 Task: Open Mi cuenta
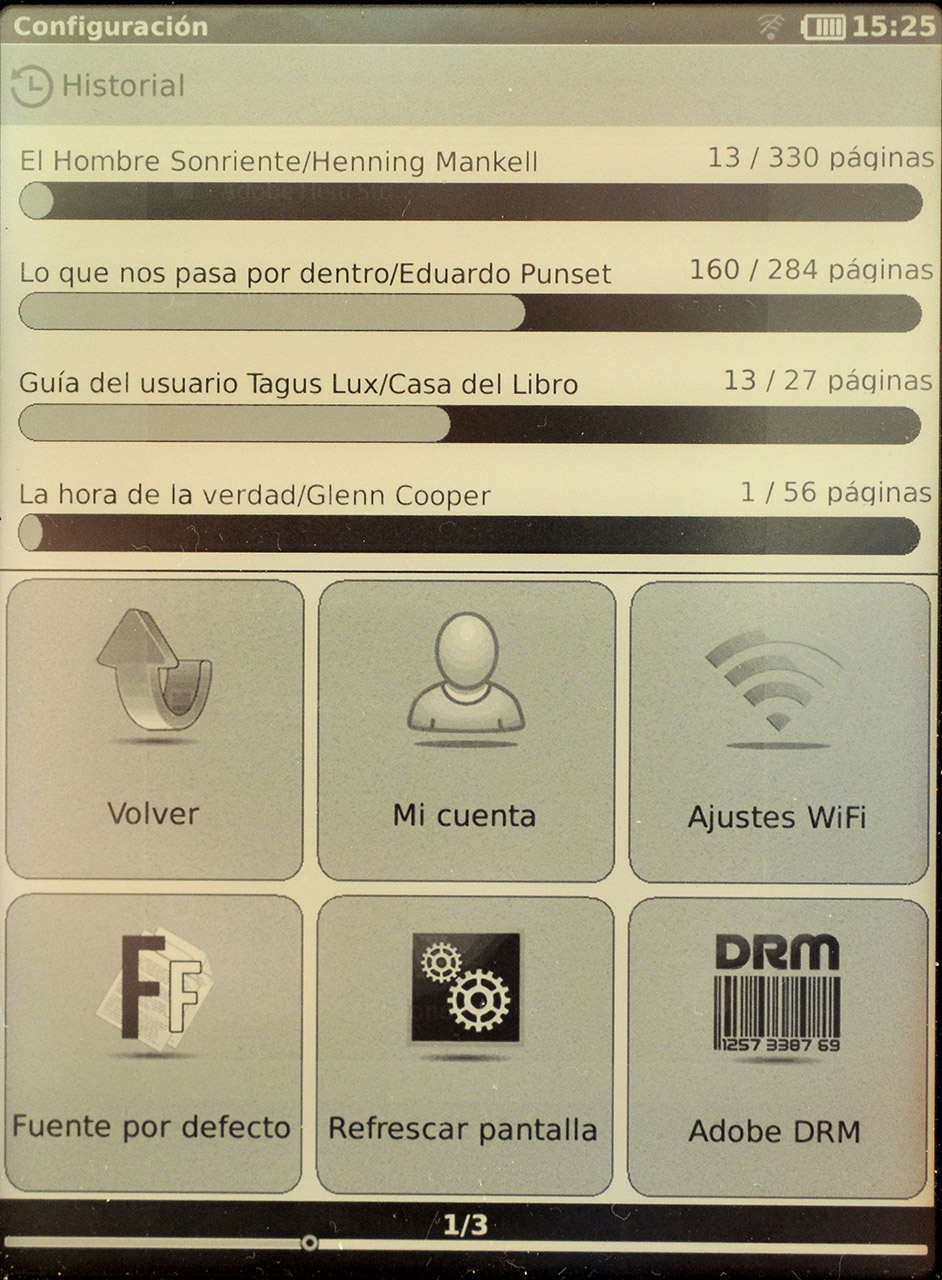[x=465, y=730]
